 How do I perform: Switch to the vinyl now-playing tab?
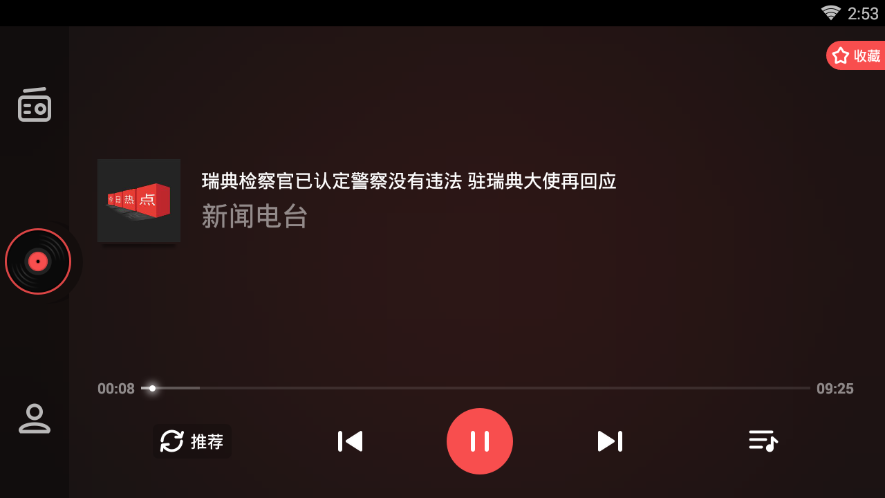37,262
